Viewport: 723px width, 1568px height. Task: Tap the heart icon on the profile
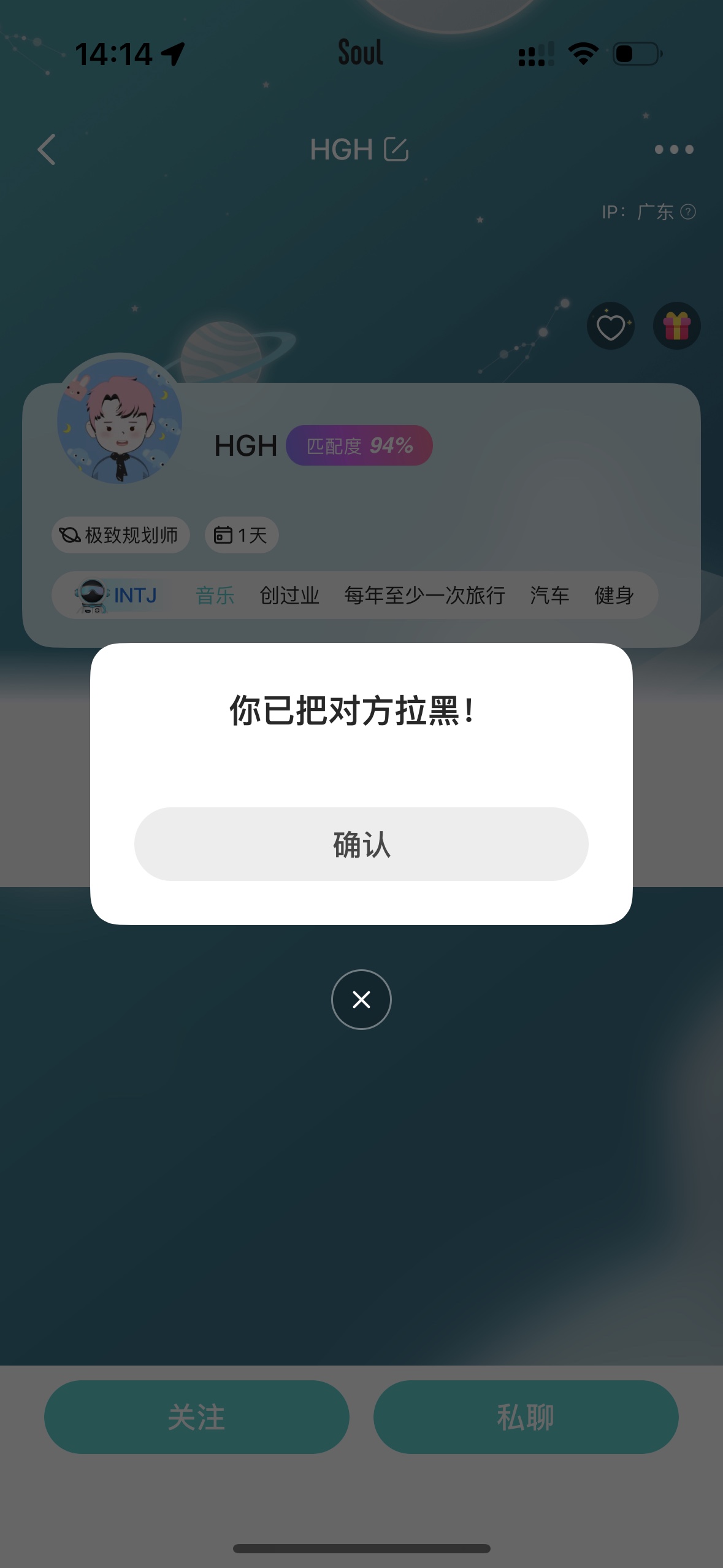pos(611,326)
